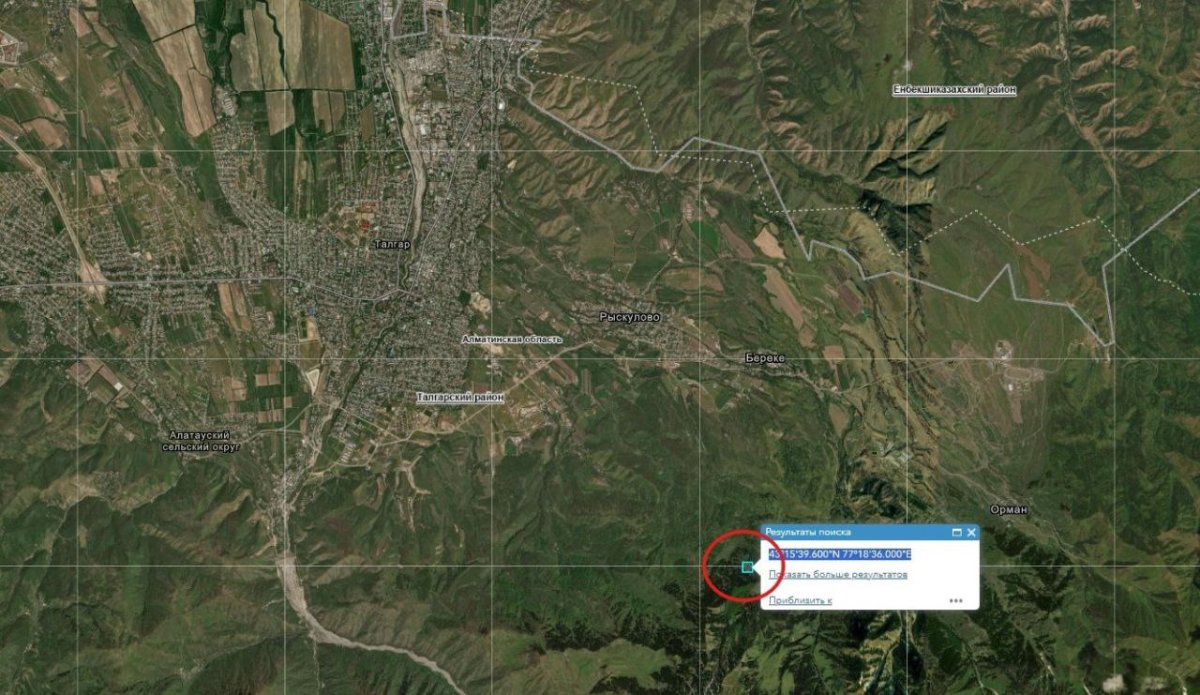The image size is (1200, 695).
Task: Tap the 'Приблизить к' zoom link
Action: pyautogui.click(x=800, y=601)
